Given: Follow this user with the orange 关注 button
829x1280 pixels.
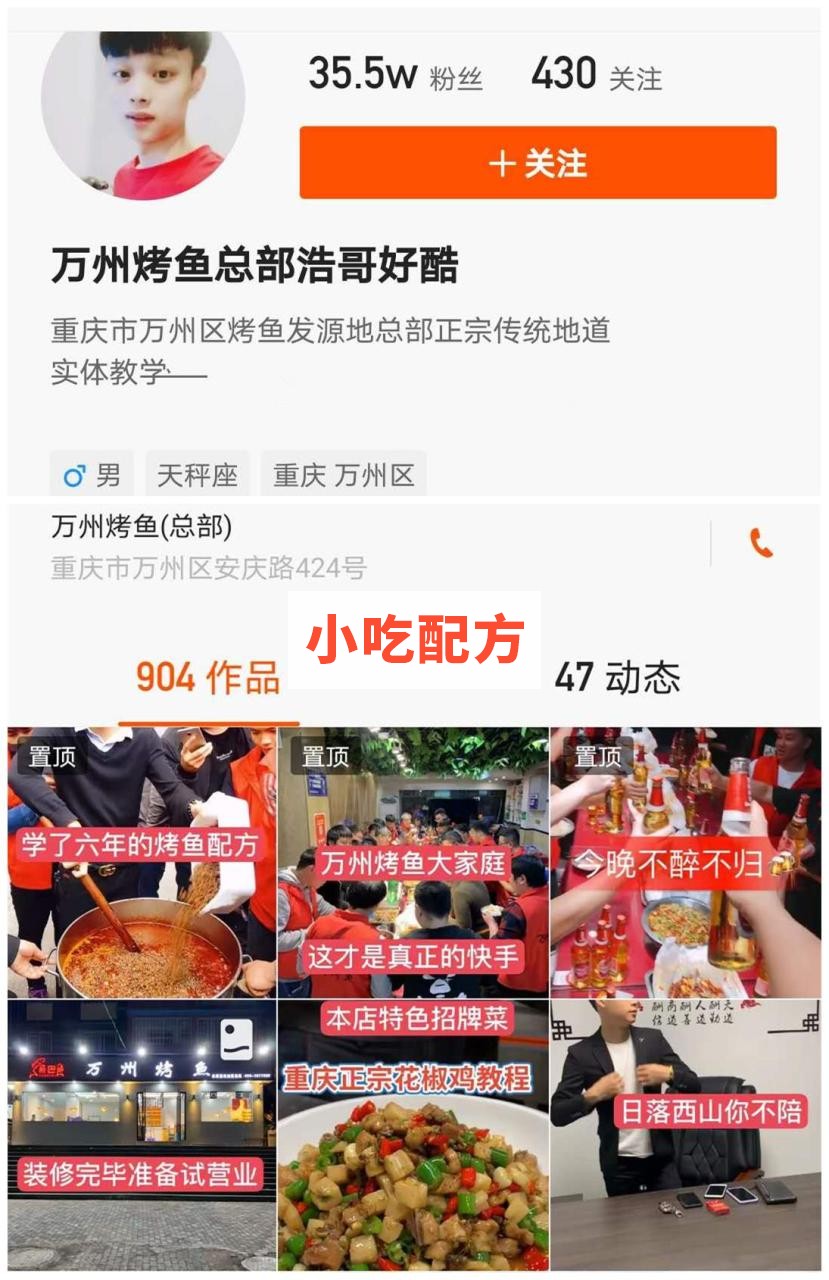Looking at the screenshot, I should 537,163.
